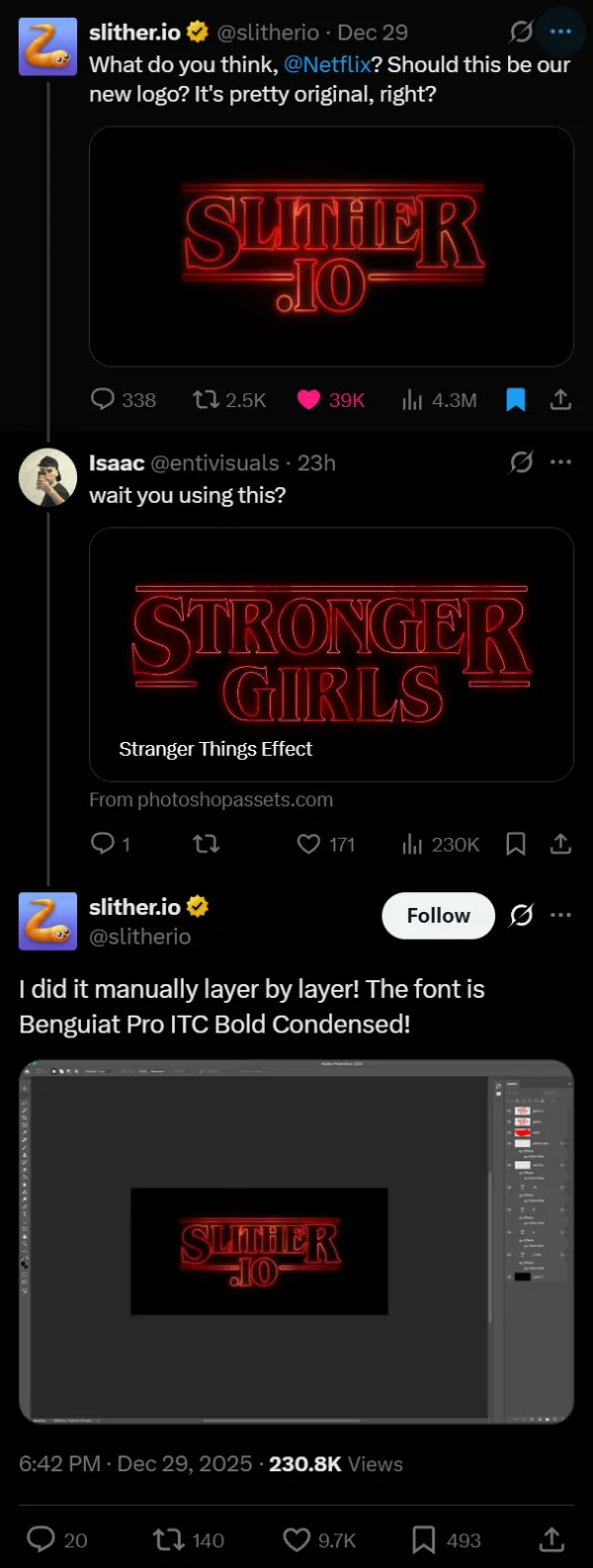Remove bookmark from slither.io's first tweet
Viewport: 593px width, 1568px height.
point(516,399)
